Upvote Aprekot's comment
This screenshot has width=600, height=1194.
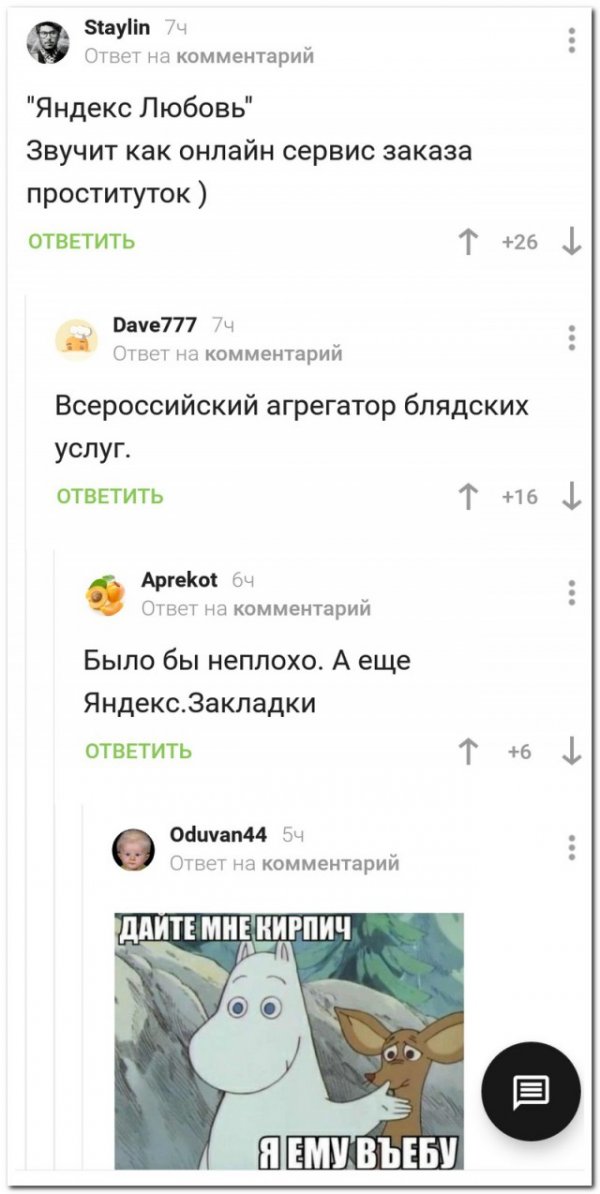tap(465, 752)
